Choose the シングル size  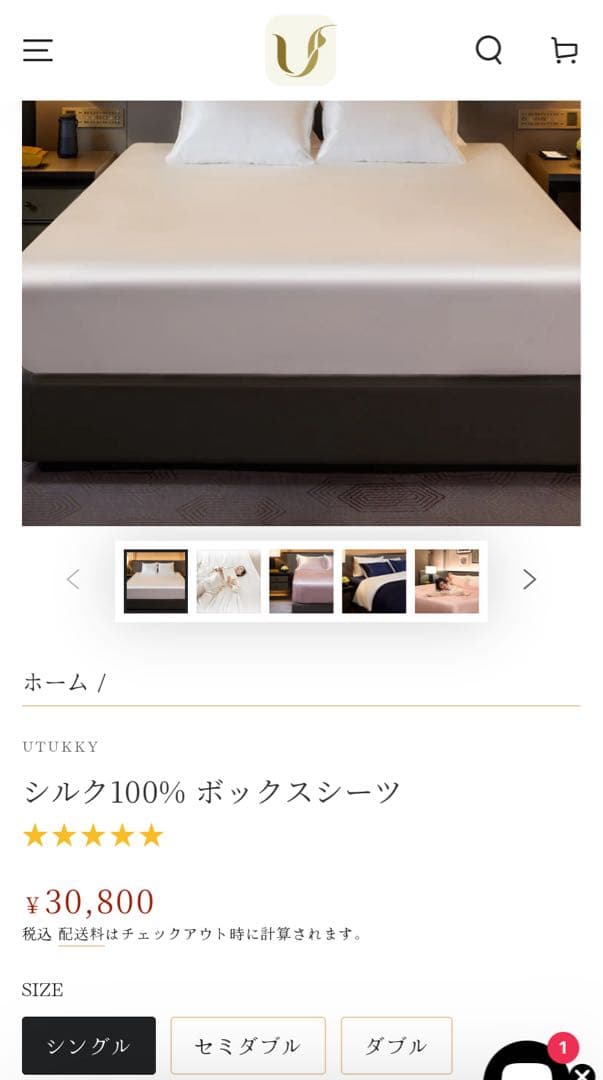click(89, 1046)
